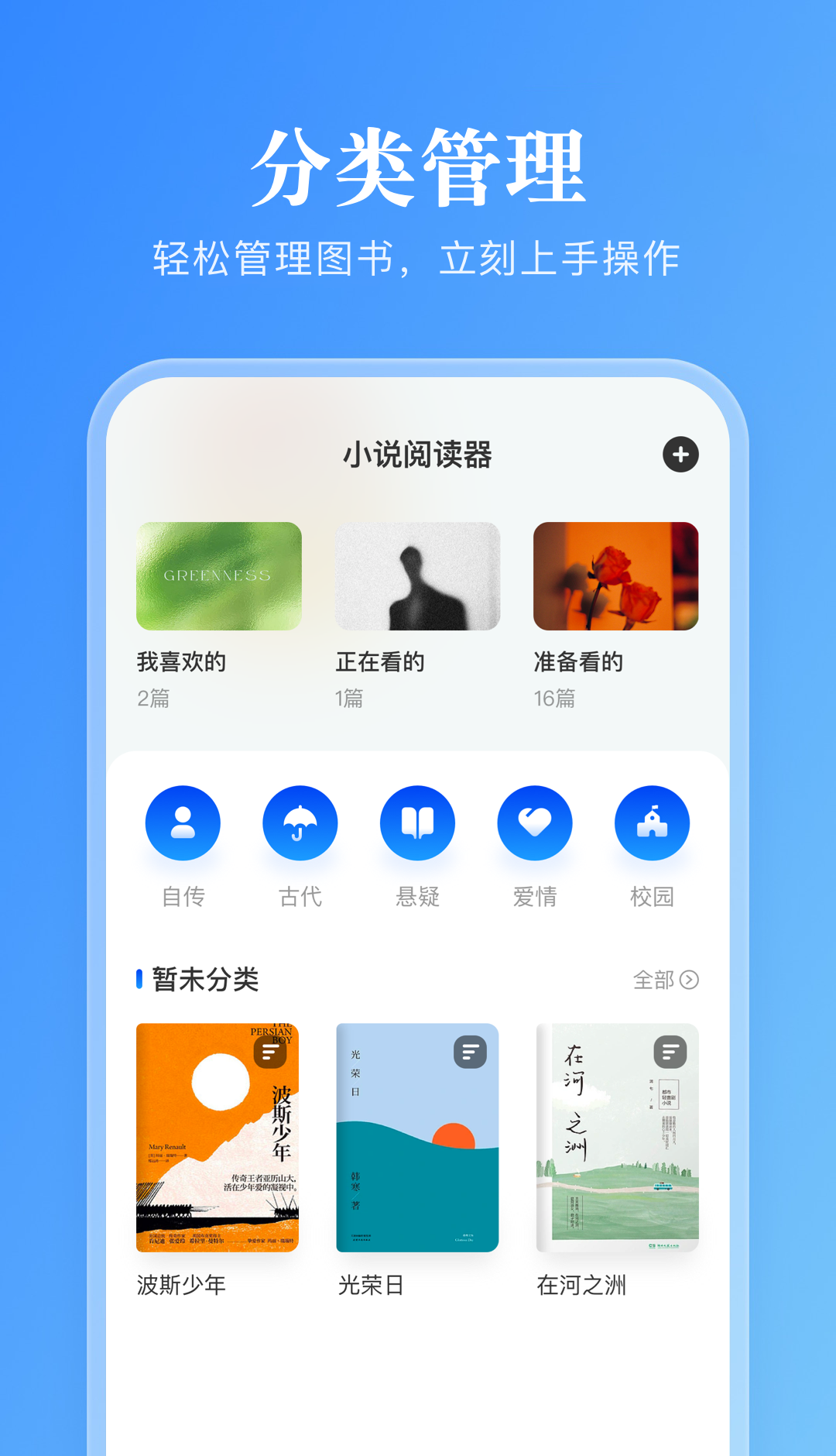The height and width of the screenshot is (1456, 836).
Task: Open the 准备看的 collection cover
Action: [616, 576]
